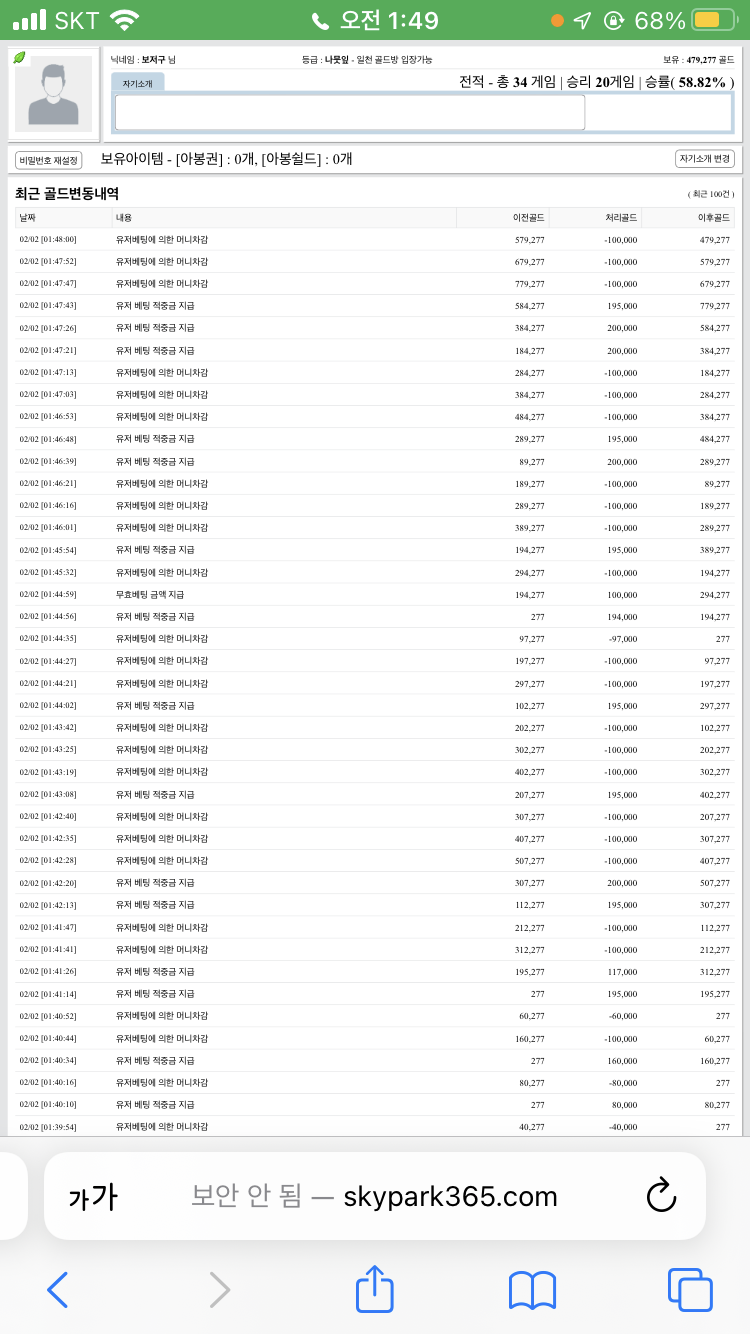The image size is (750, 1334).
Task: Tap the 자기소개 변경 button
Action: click(706, 159)
